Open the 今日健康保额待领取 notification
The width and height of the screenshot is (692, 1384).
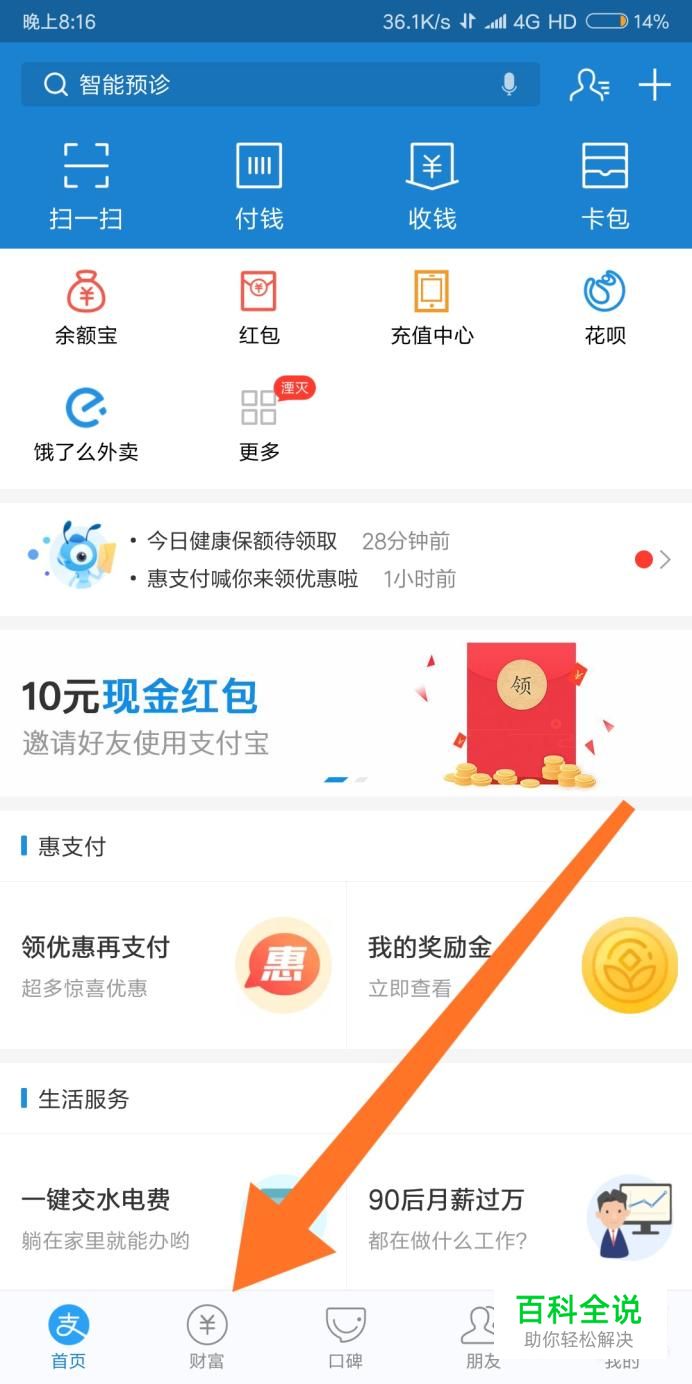coord(242,541)
